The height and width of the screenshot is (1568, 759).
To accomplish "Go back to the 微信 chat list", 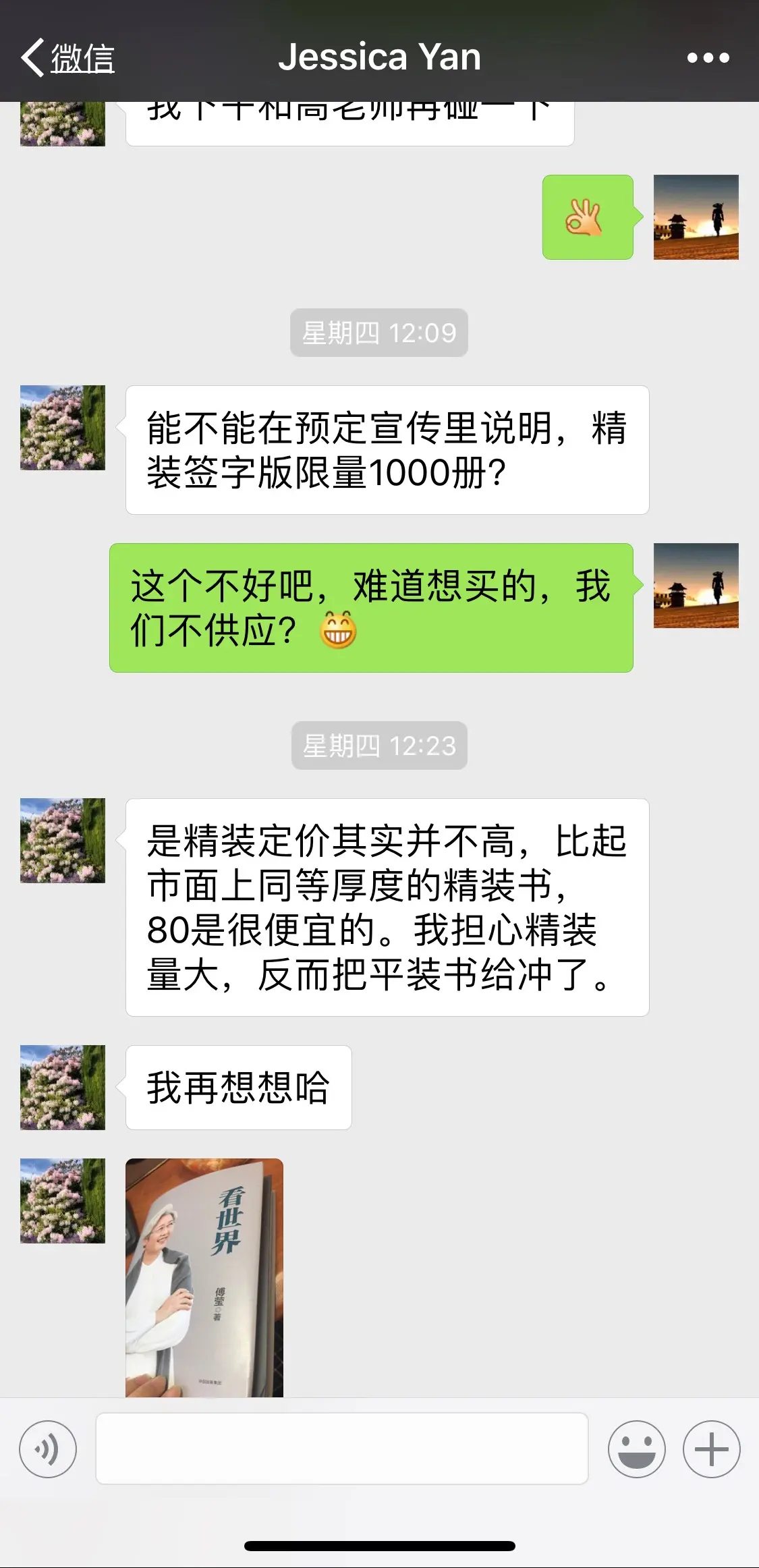I will coord(67,58).
